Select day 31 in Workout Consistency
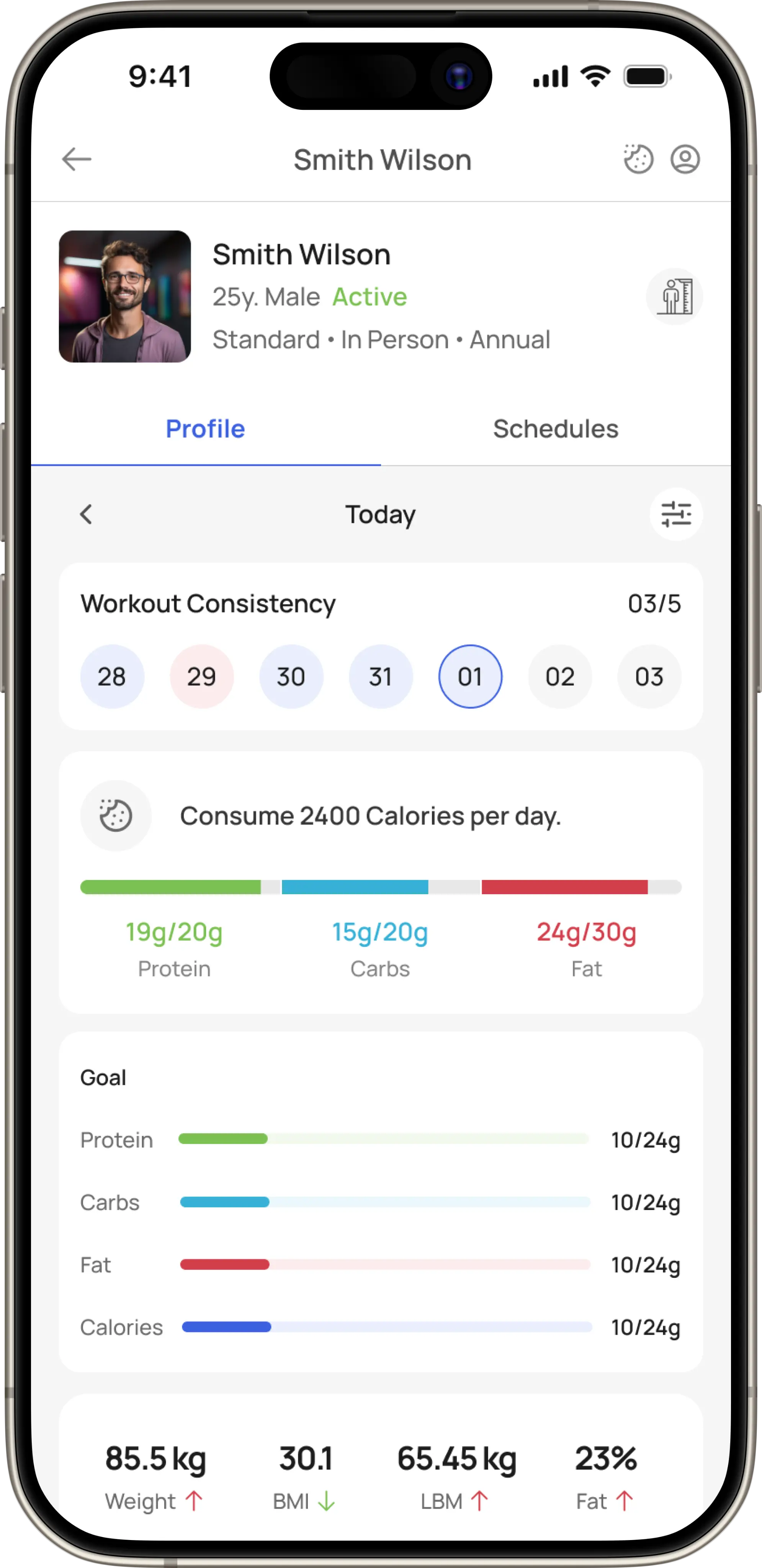Image resolution: width=762 pixels, height=1568 pixels. (x=380, y=676)
